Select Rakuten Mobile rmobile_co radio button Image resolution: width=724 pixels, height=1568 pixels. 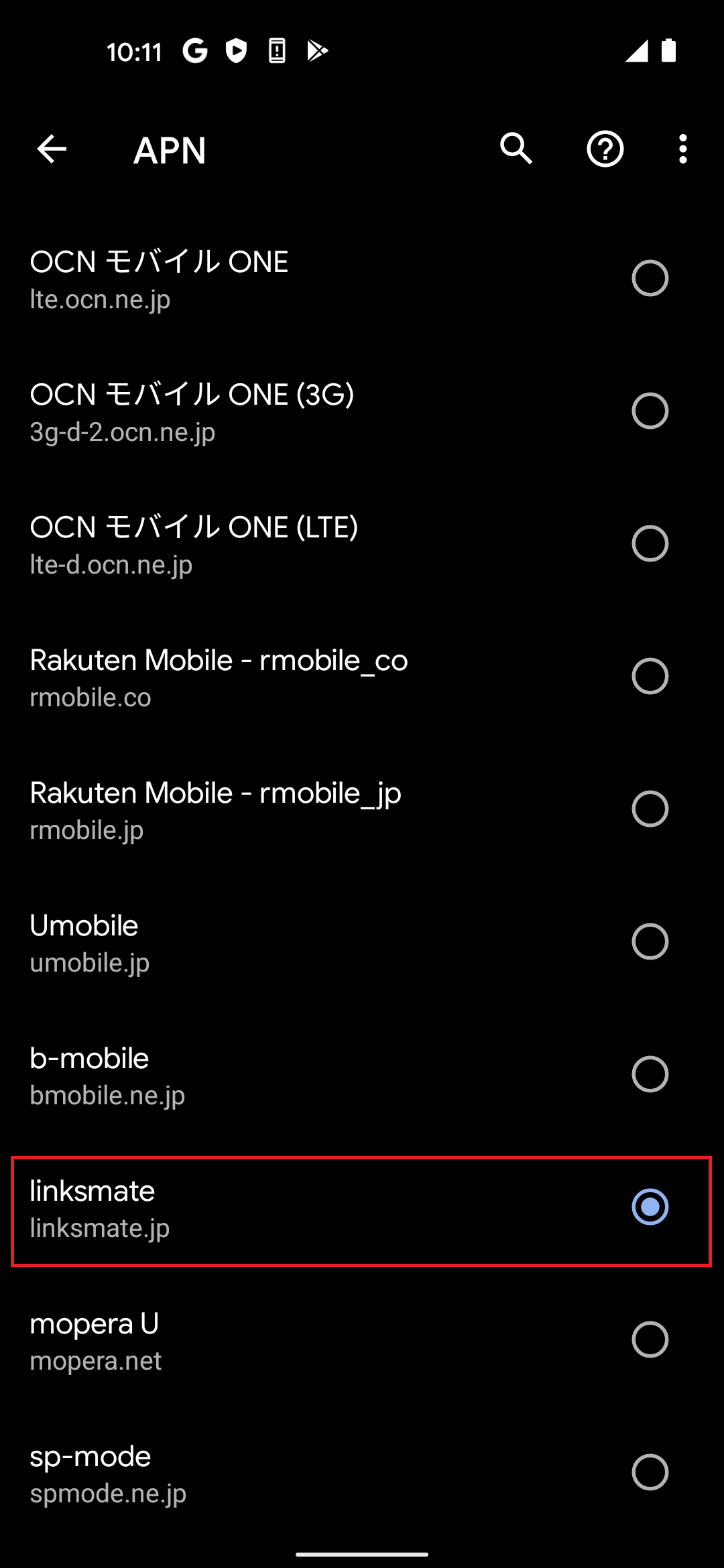click(x=650, y=676)
